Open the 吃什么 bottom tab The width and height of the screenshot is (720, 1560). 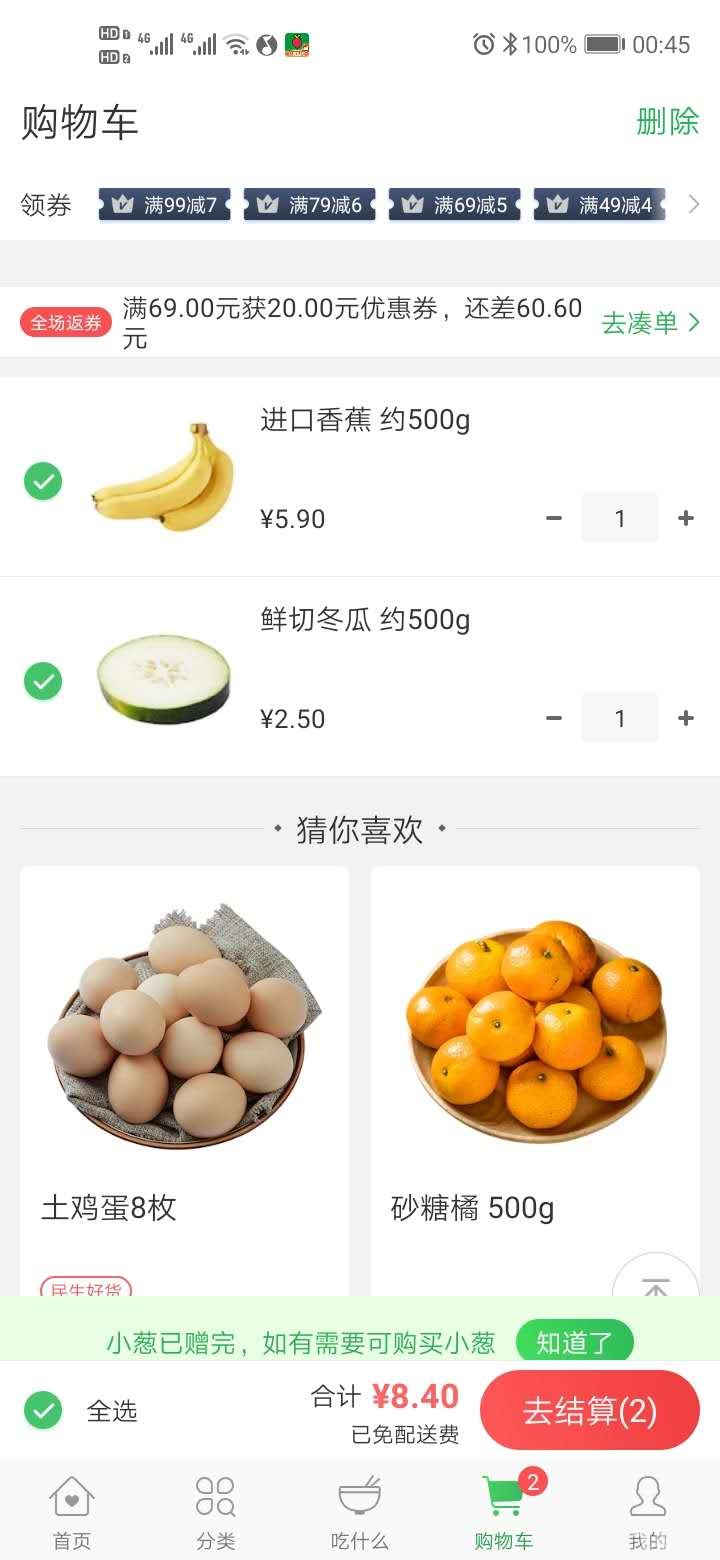[x=358, y=1510]
